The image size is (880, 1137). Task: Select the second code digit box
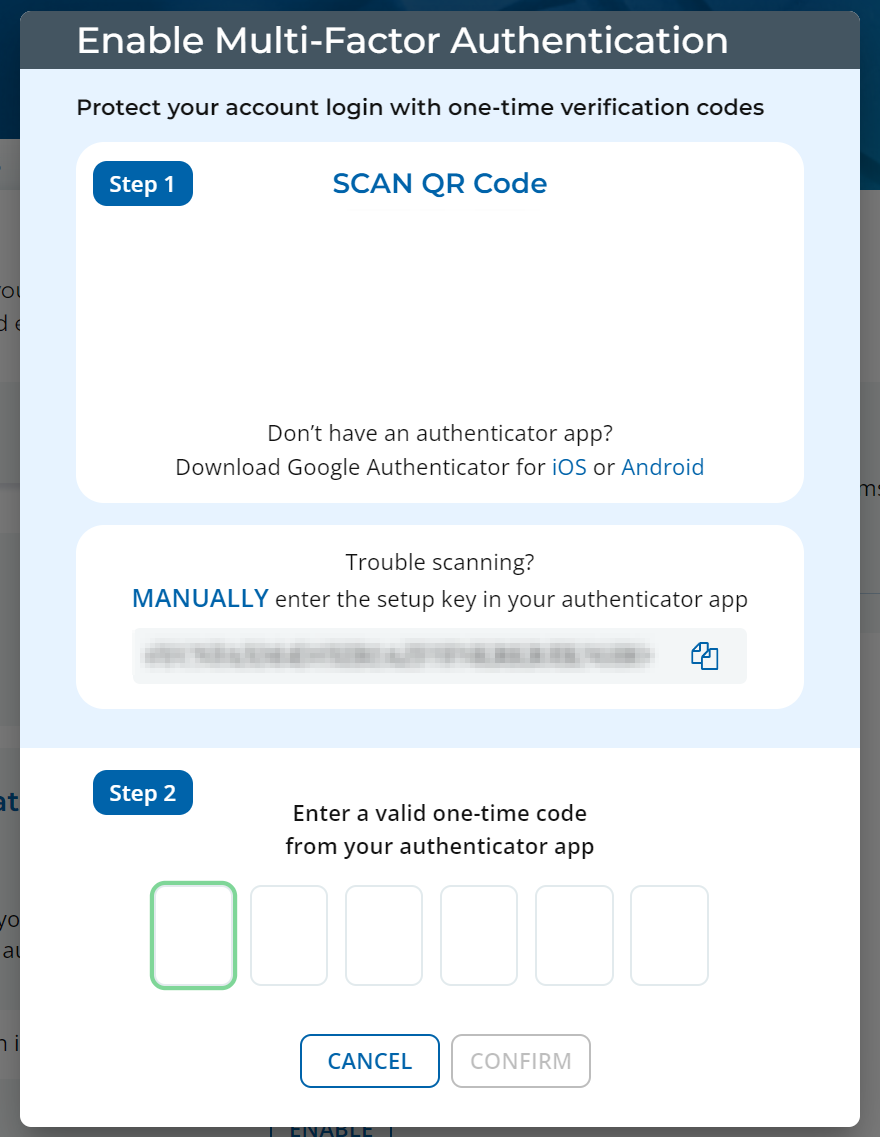coord(289,935)
